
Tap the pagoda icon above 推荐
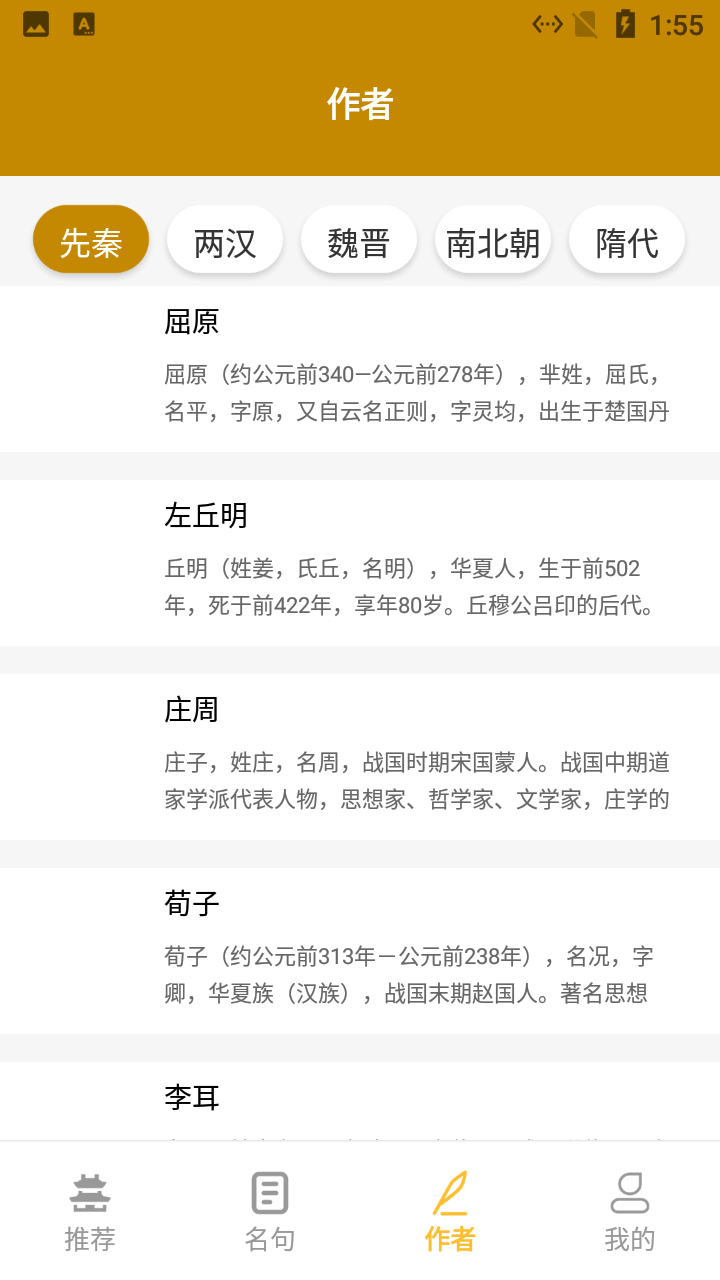click(90, 1192)
